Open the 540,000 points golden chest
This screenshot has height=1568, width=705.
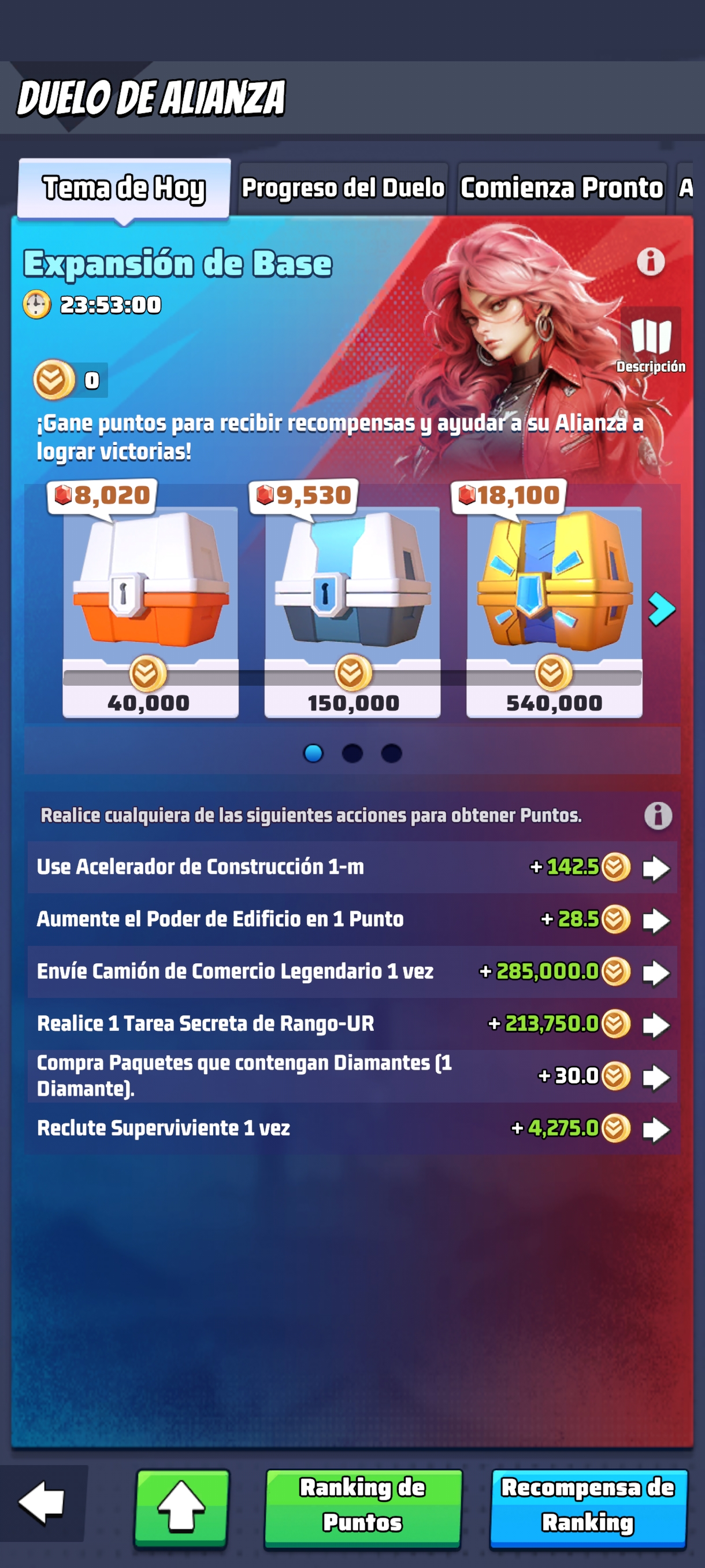click(x=554, y=581)
